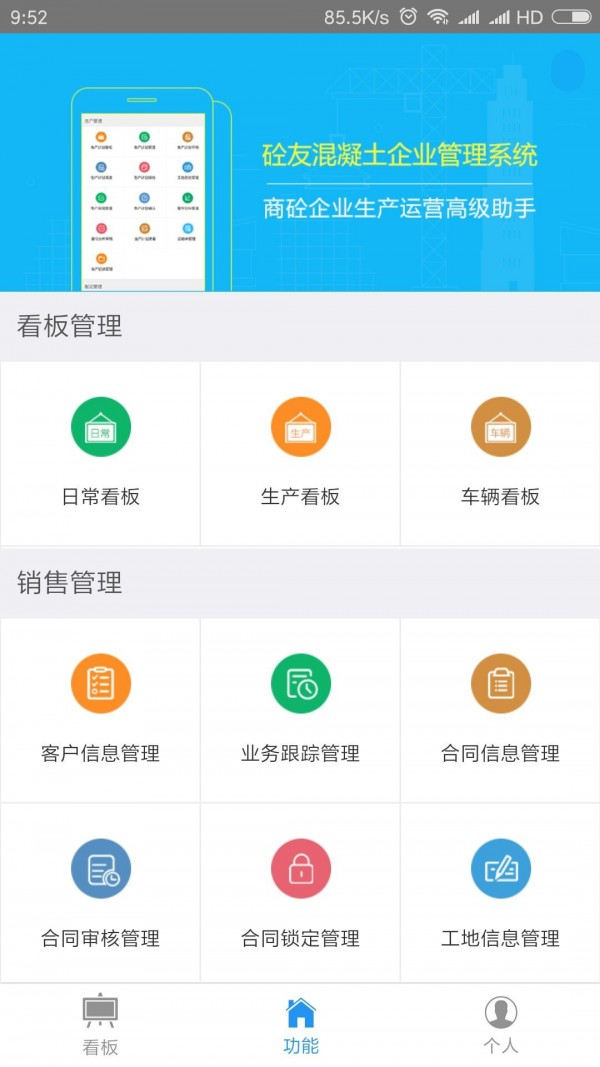This screenshot has height=1067, width=600.
Task: Go to 合同审核管理
Action: click(x=100, y=893)
